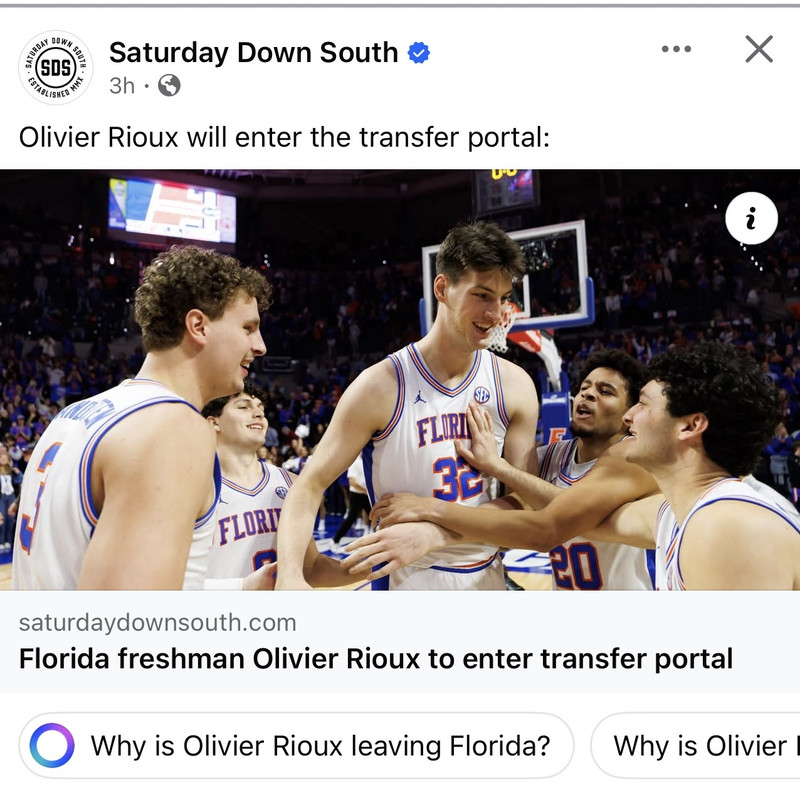
Task: Open the Saturday Down South page name
Action: pyautogui.click(x=253, y=52)
